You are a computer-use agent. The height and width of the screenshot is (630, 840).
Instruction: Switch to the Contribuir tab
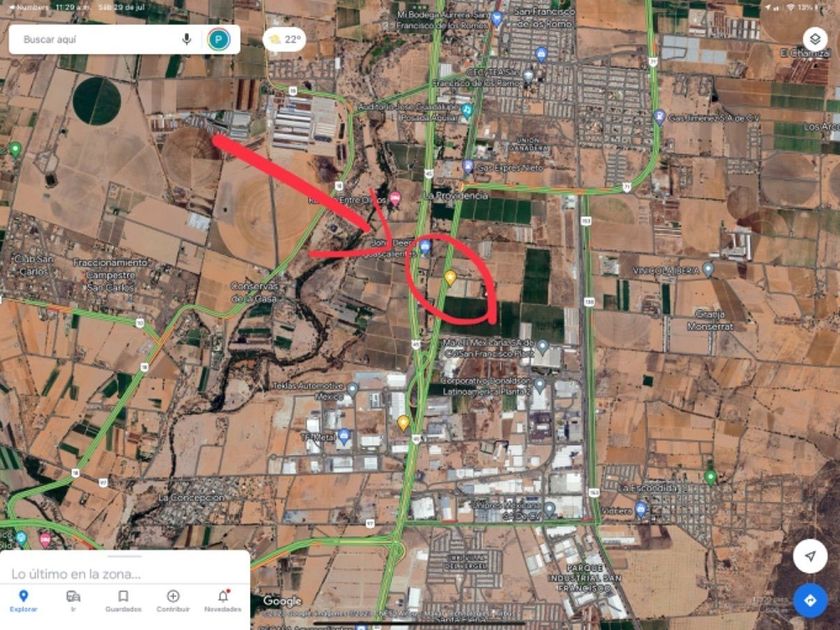click(x=173, y=600)
